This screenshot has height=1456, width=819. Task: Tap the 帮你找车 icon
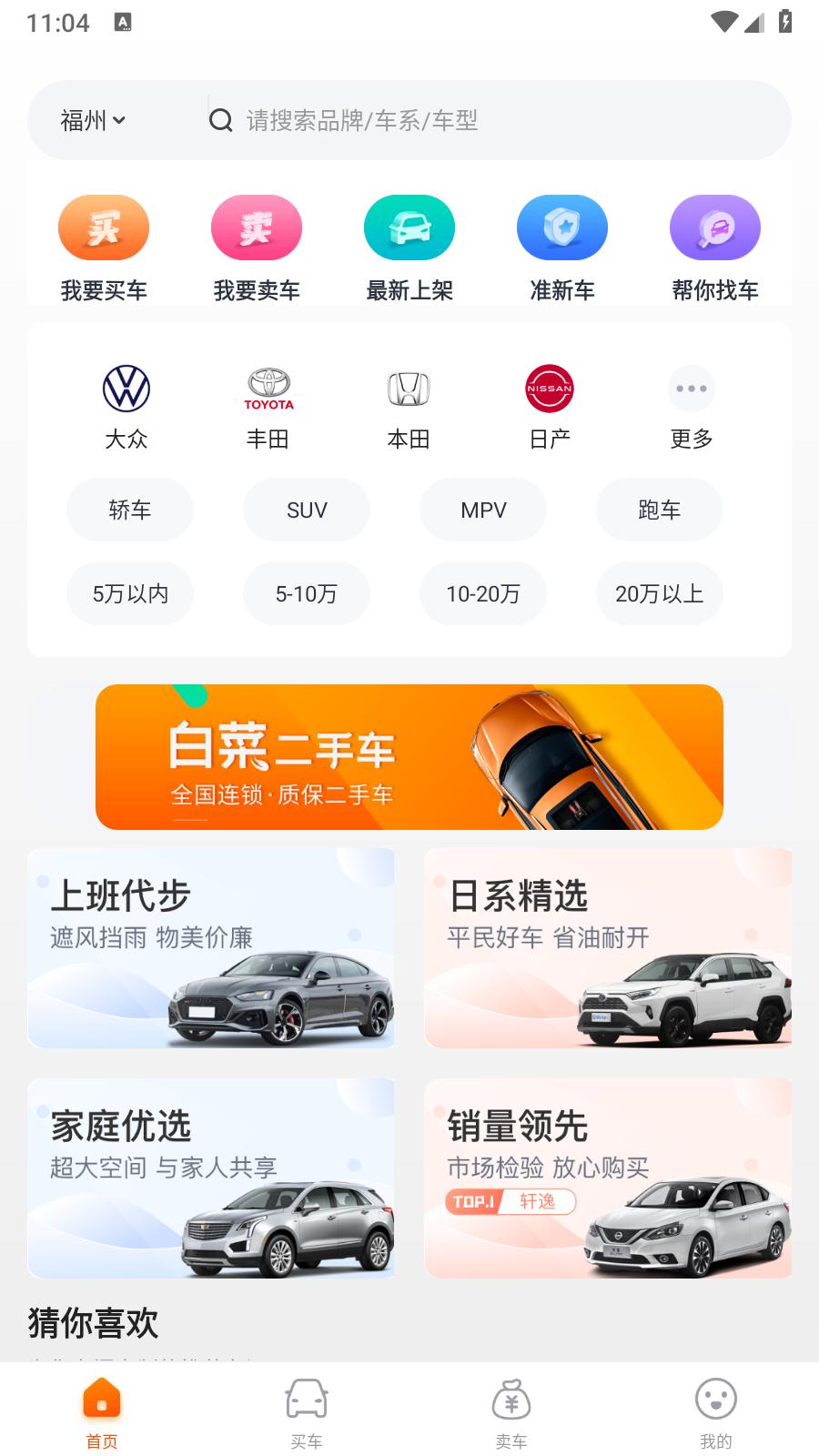714,227
